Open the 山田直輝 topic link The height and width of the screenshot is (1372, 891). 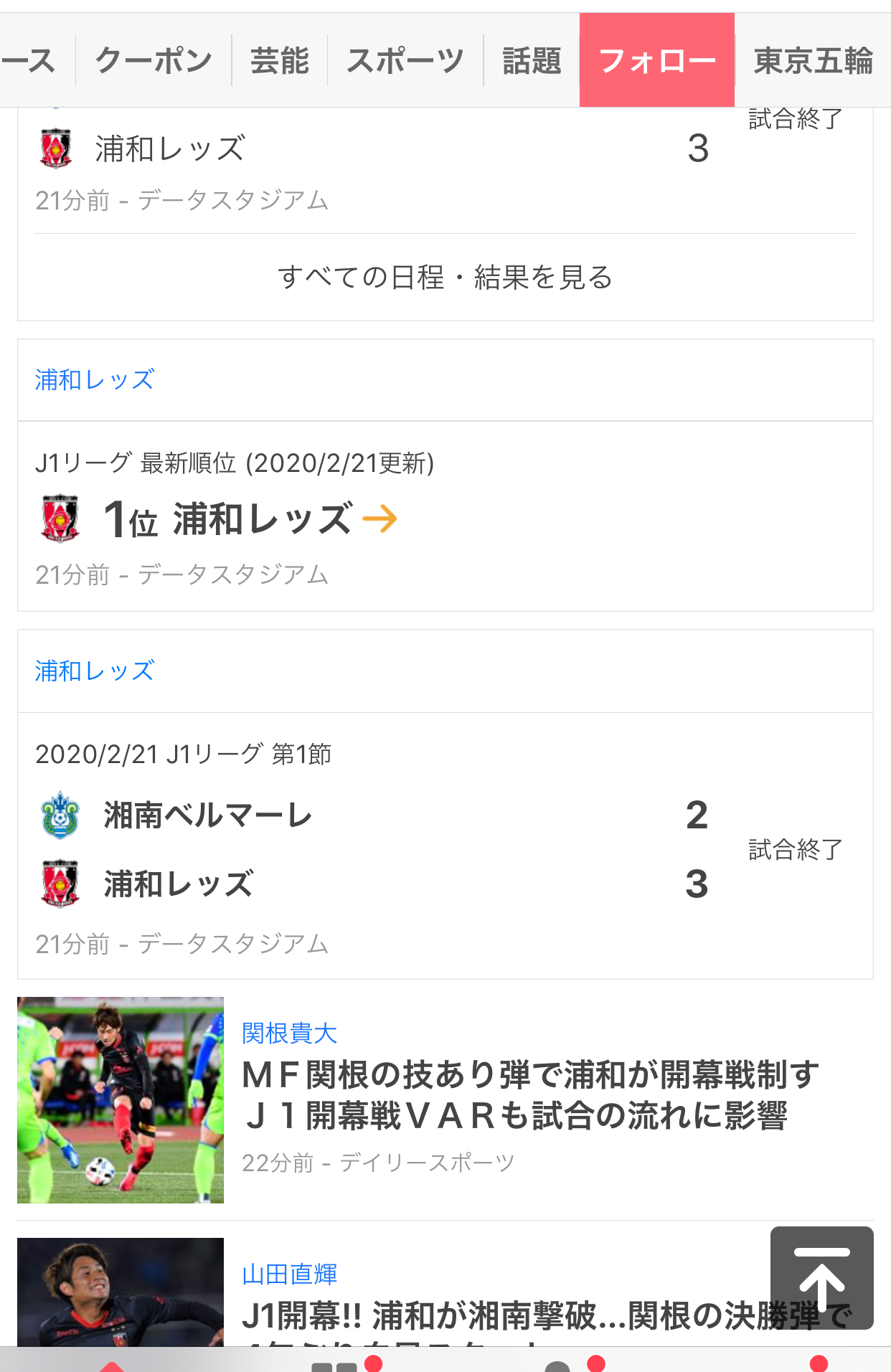point(289,1274)
